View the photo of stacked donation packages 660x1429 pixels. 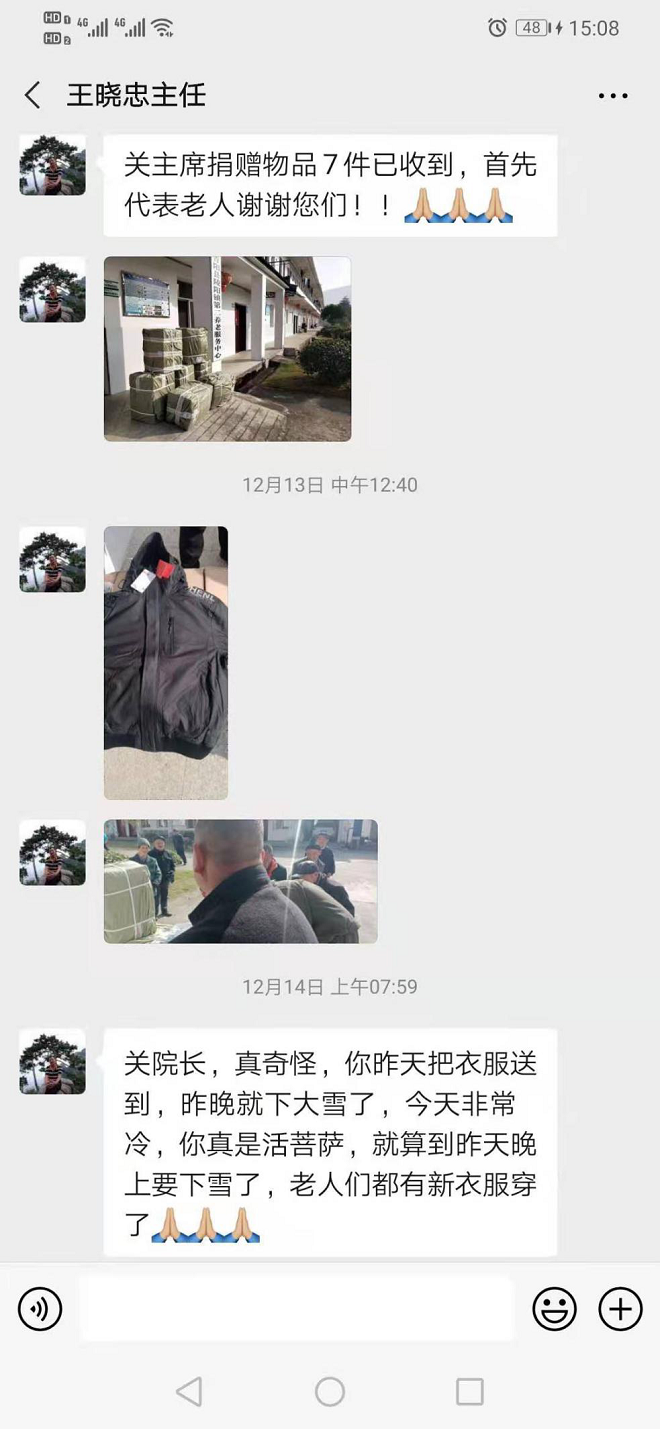[x=227, y=349]
